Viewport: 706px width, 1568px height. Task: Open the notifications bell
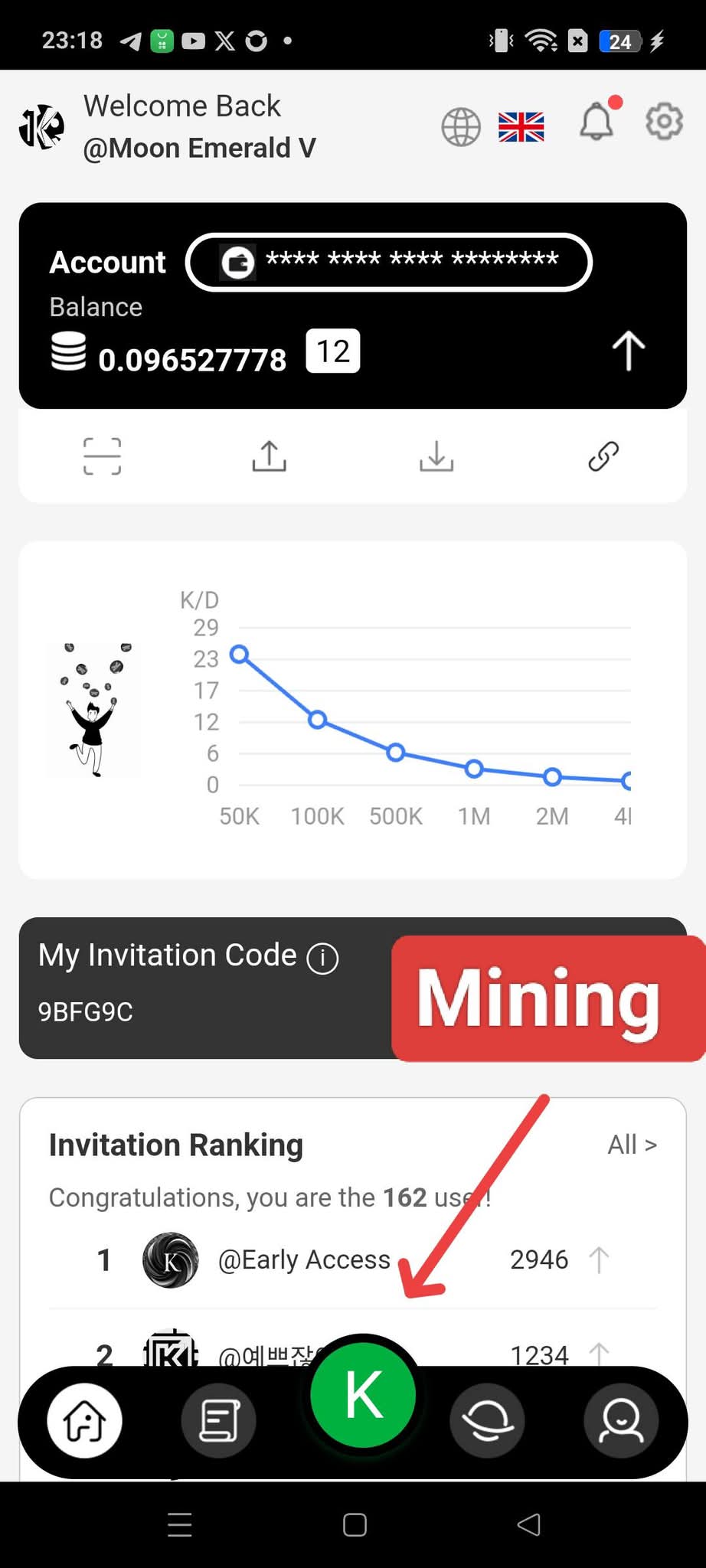point(597,122)
